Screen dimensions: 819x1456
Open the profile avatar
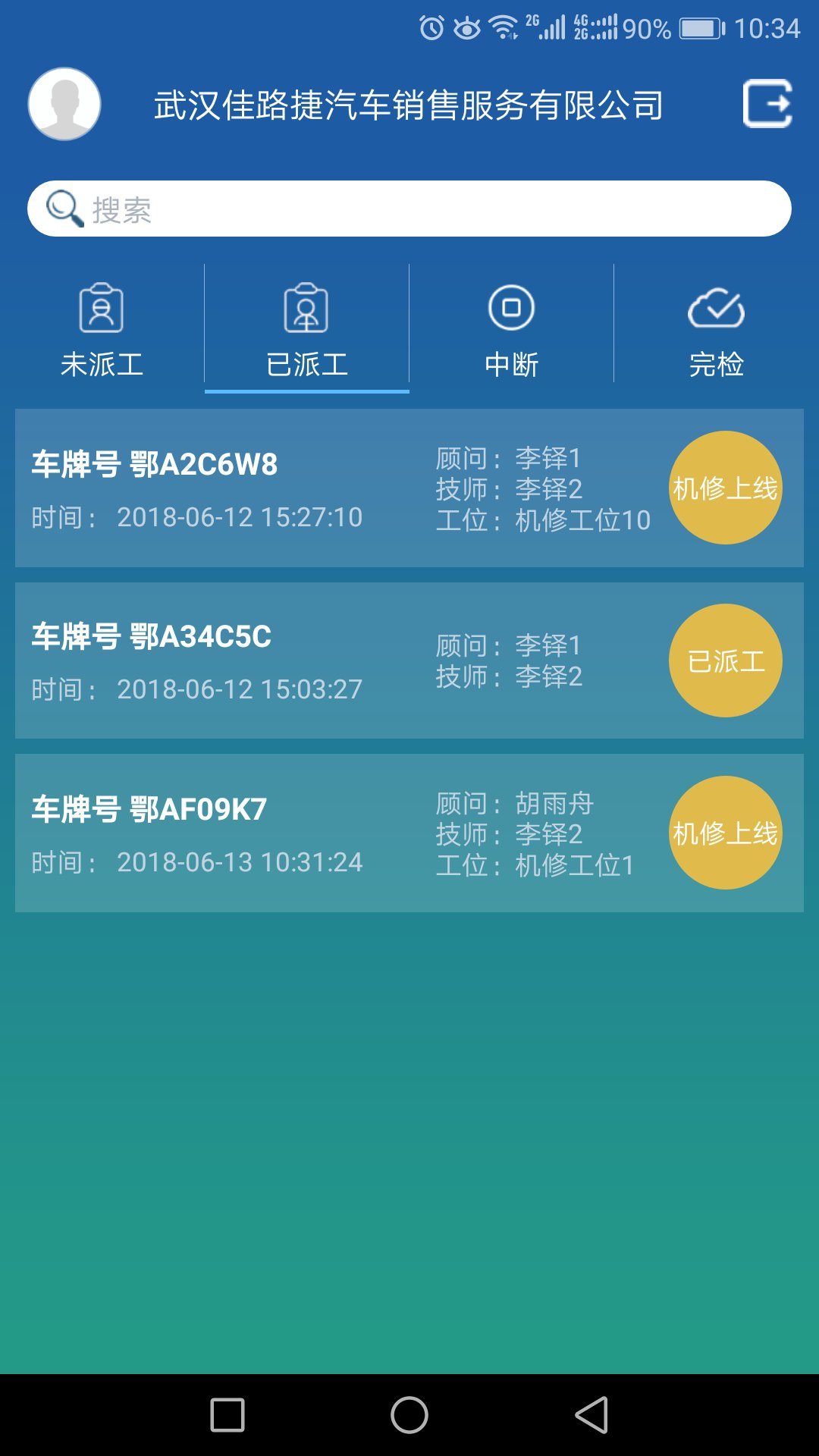click(64, 104)
